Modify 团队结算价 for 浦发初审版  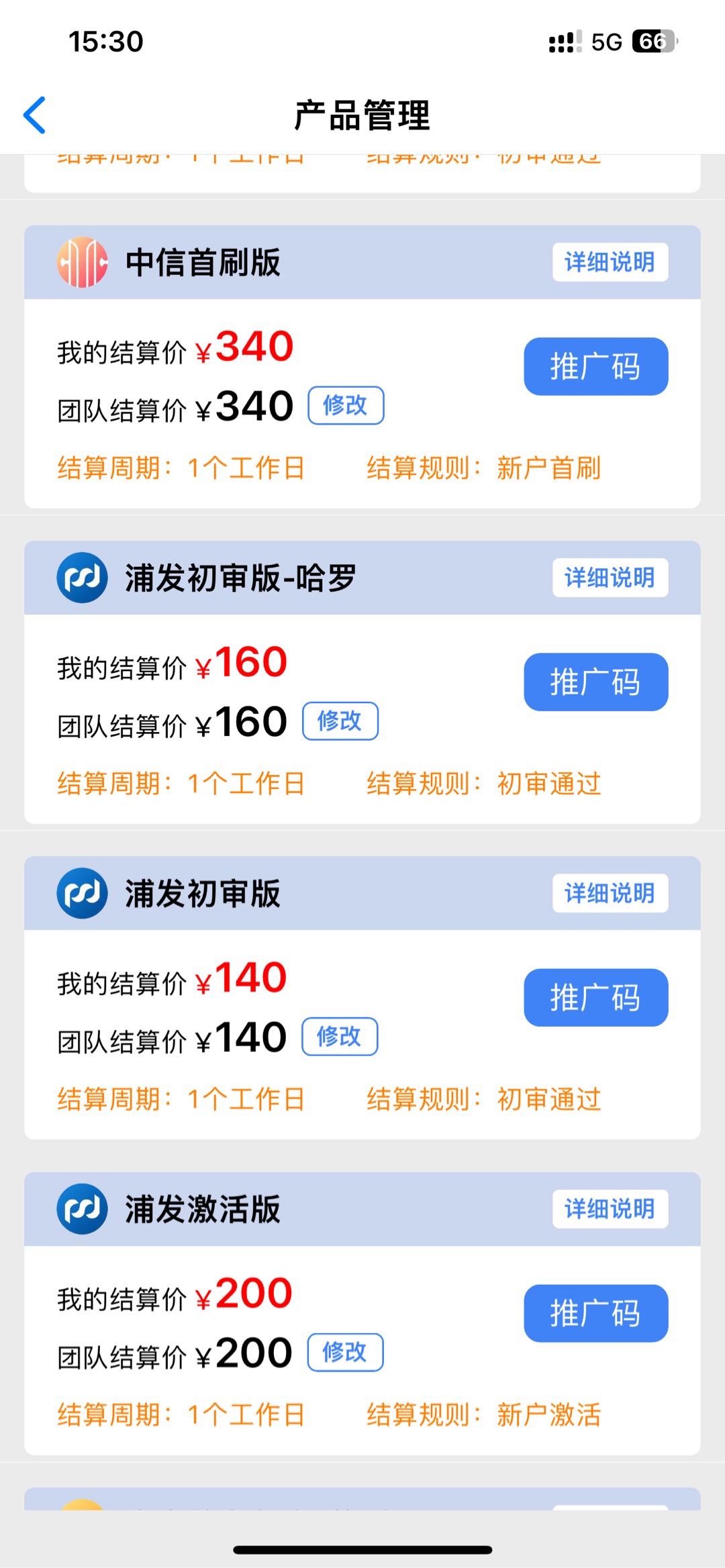point(339,1037)
